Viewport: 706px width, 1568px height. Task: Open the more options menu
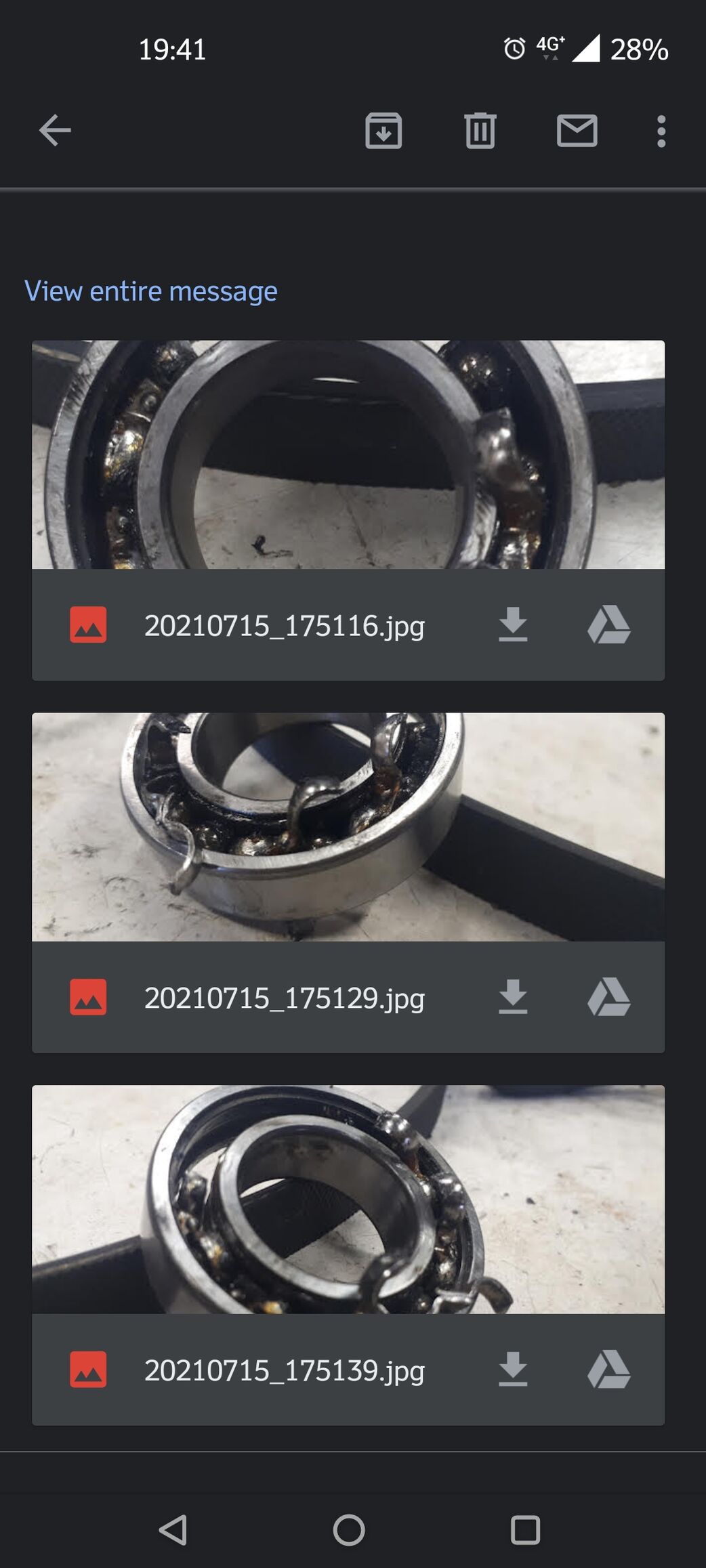[x=661, y=131]
